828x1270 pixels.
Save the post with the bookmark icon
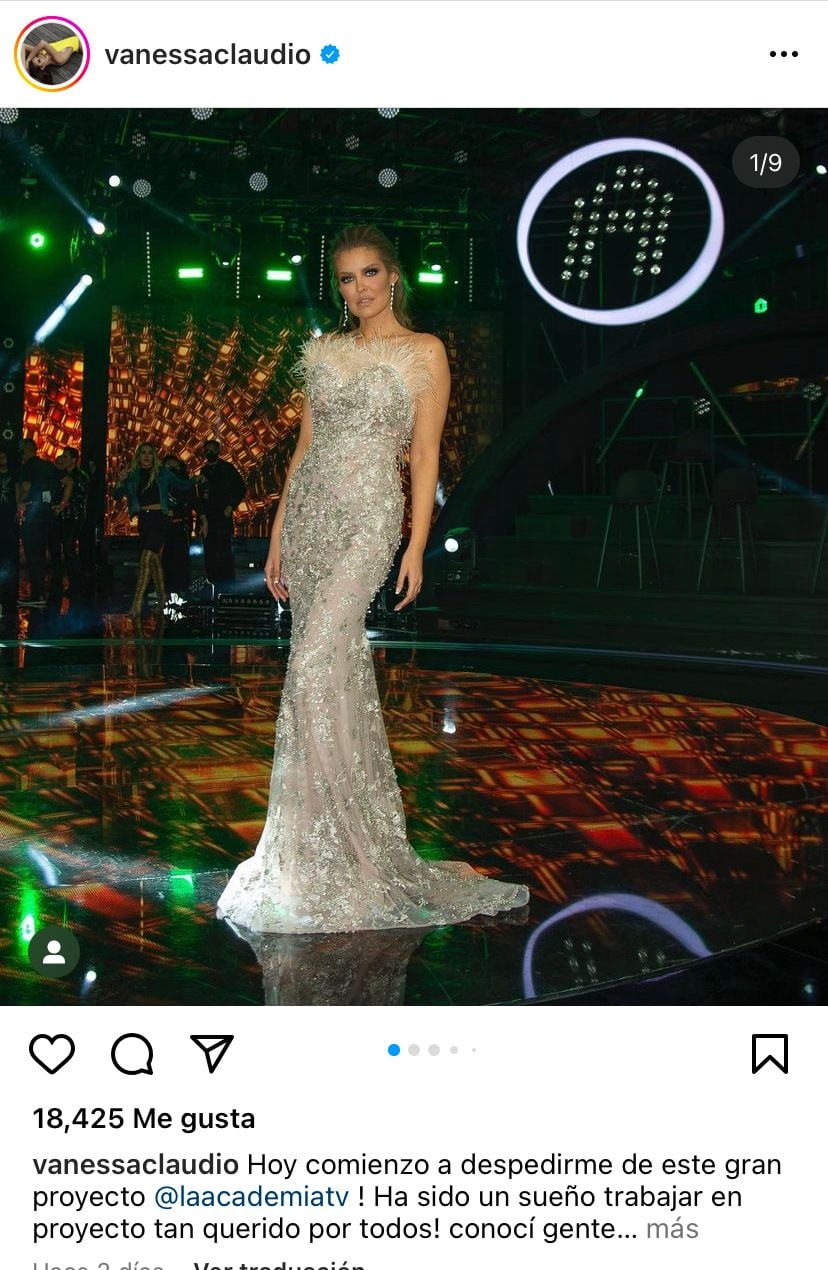pyautogui.click(x=769, y=1054)
